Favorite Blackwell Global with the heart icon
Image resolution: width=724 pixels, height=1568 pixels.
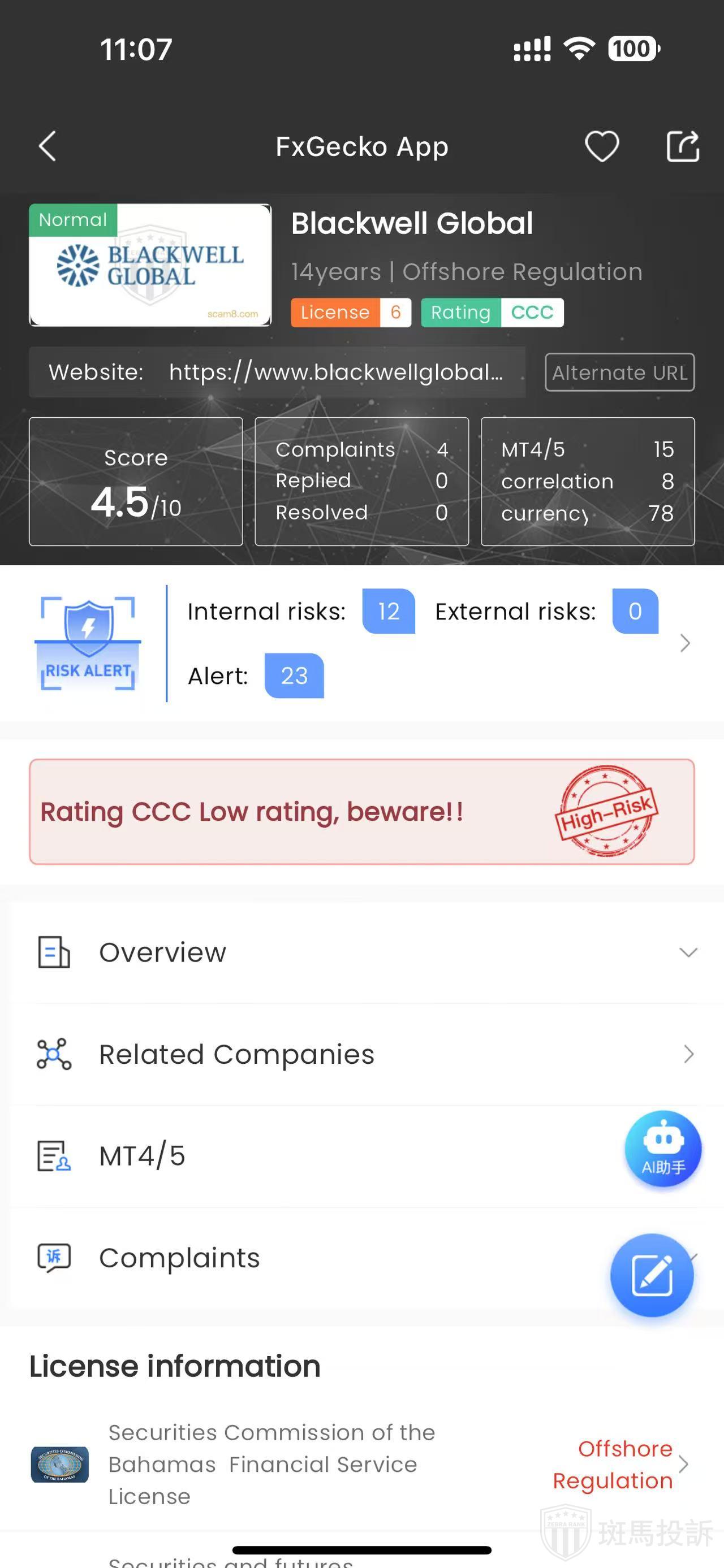[602, 147]
